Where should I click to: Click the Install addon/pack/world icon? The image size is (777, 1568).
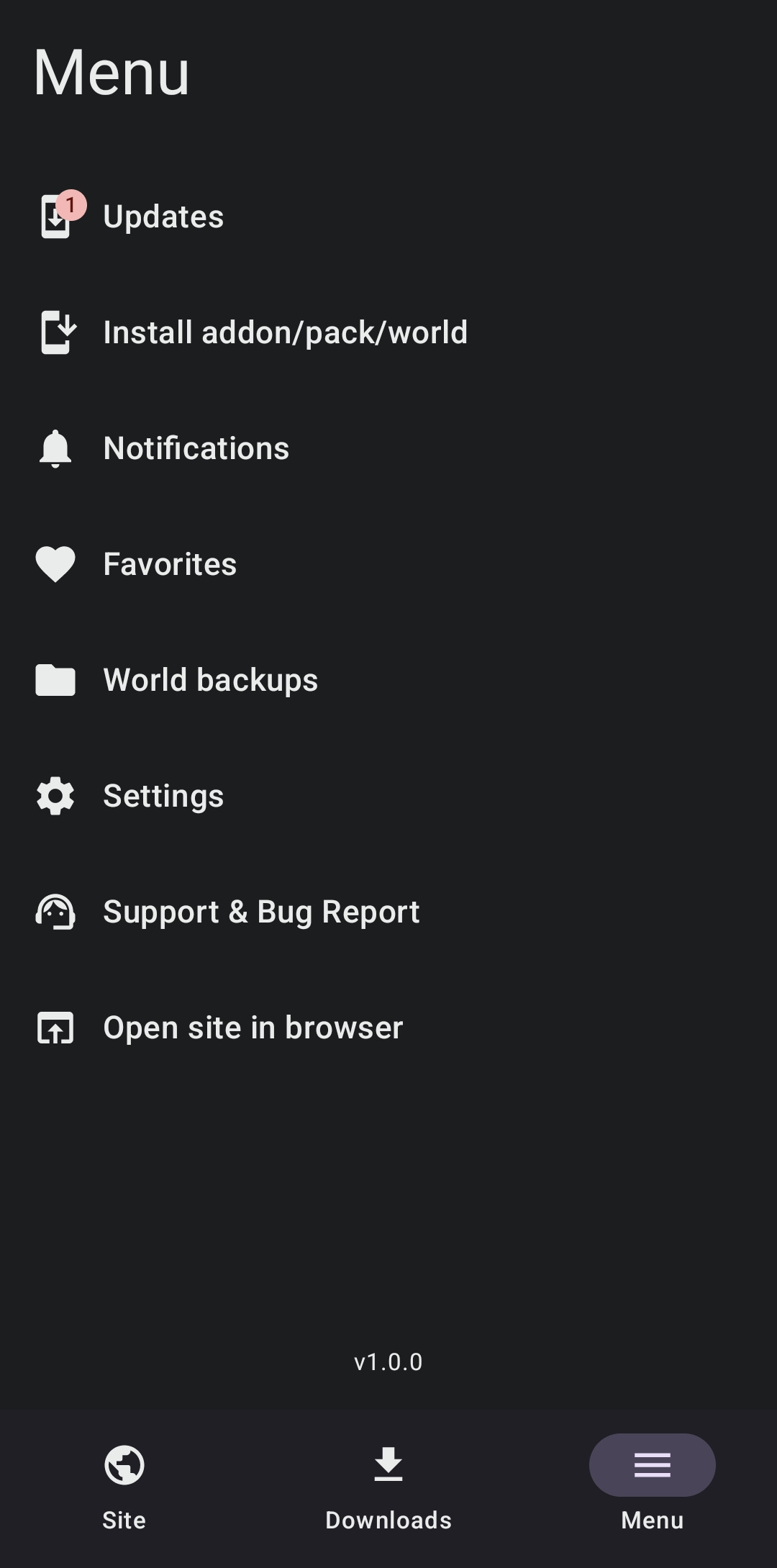click(55, 332)
